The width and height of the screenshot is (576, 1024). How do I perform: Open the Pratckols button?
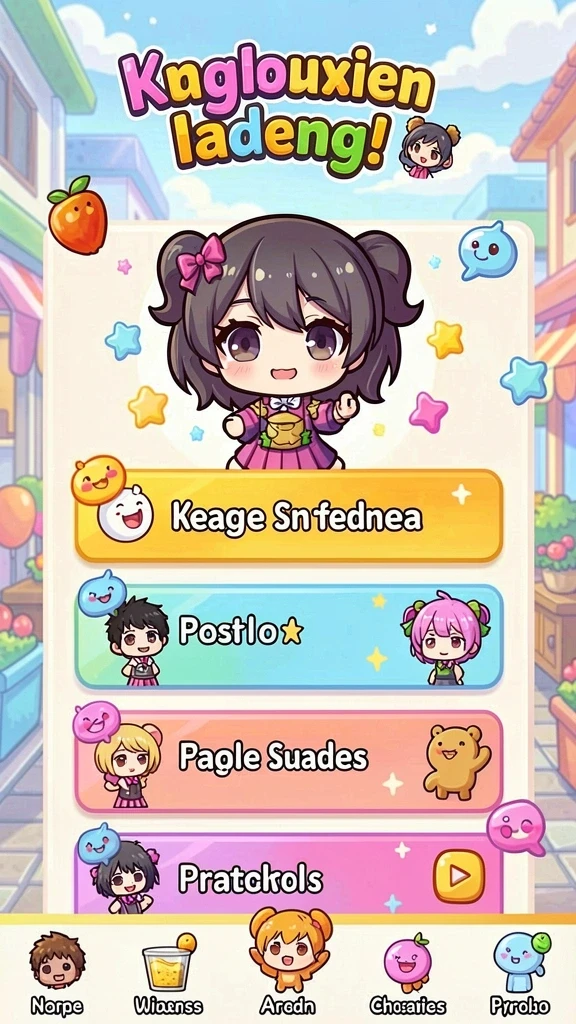289,875
